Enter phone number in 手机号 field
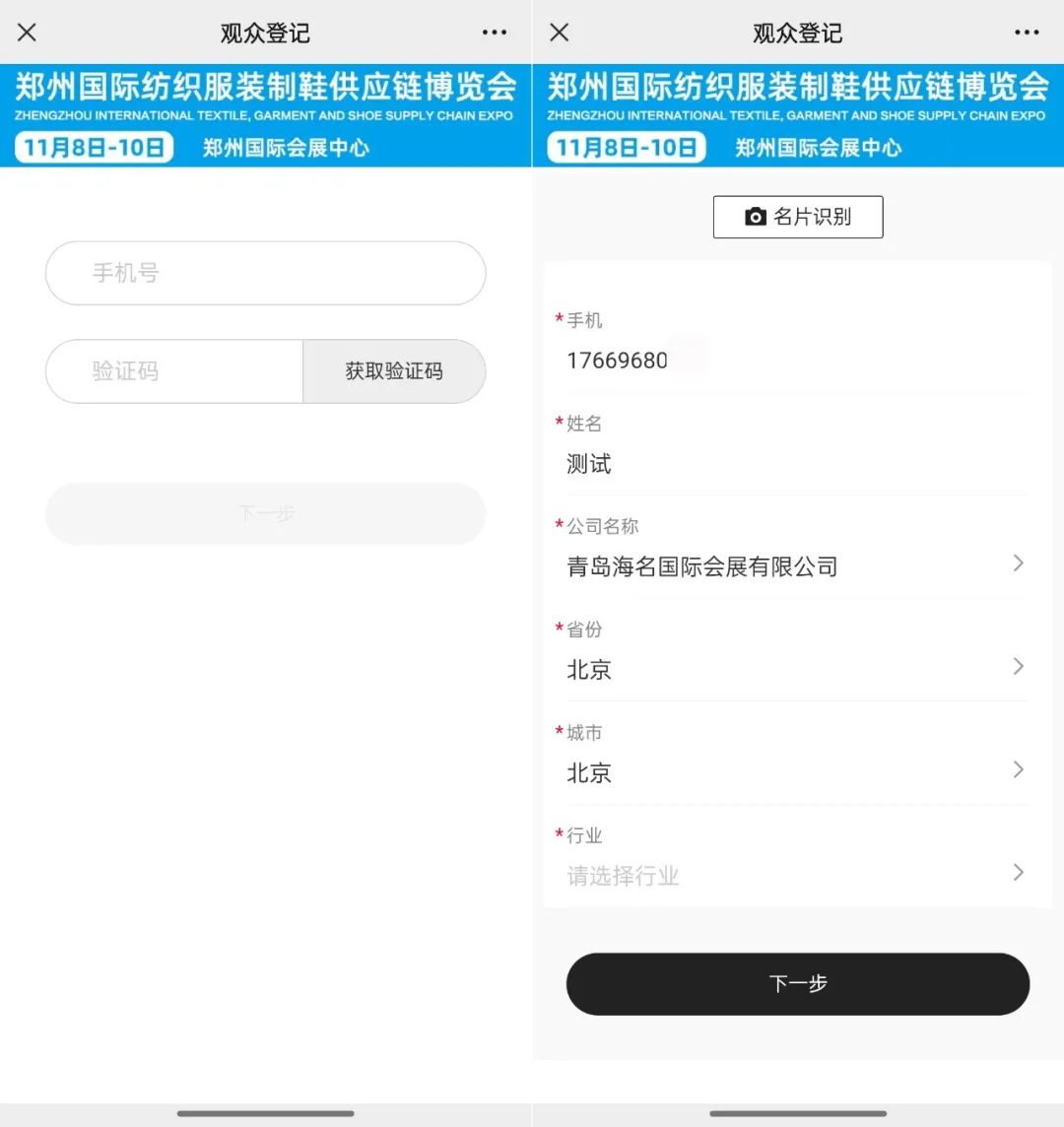Image resolution: width=1064 pixels, height=1127 pixels. click(x=266, y=273)
